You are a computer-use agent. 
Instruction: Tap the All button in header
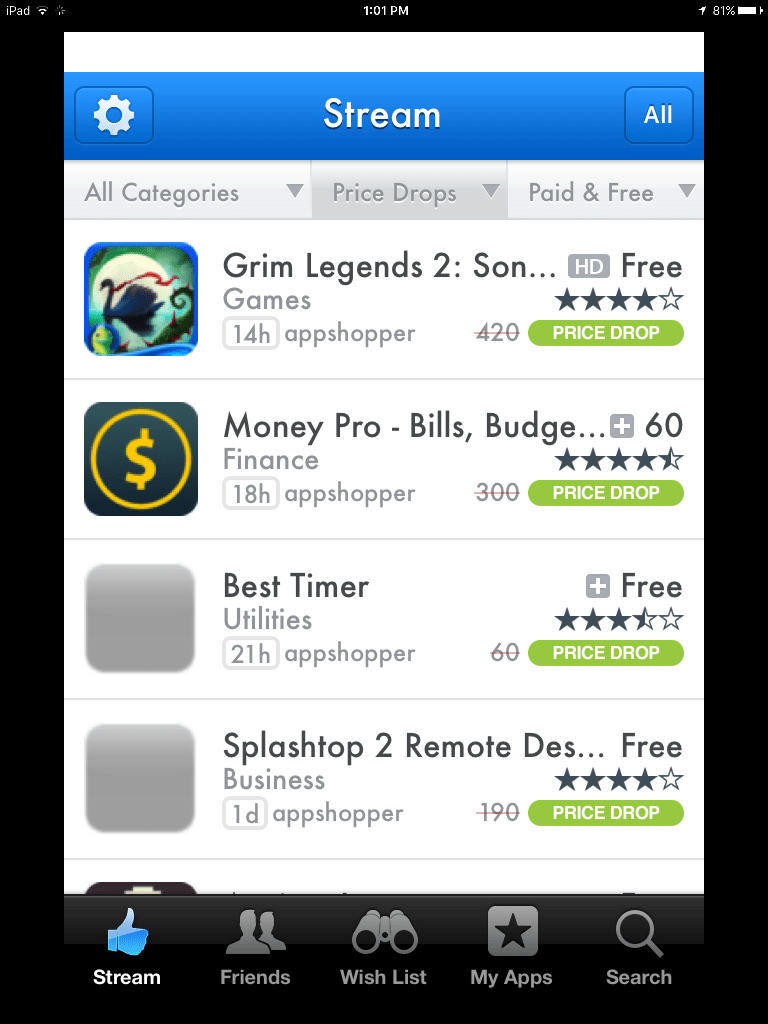[658, 115]
